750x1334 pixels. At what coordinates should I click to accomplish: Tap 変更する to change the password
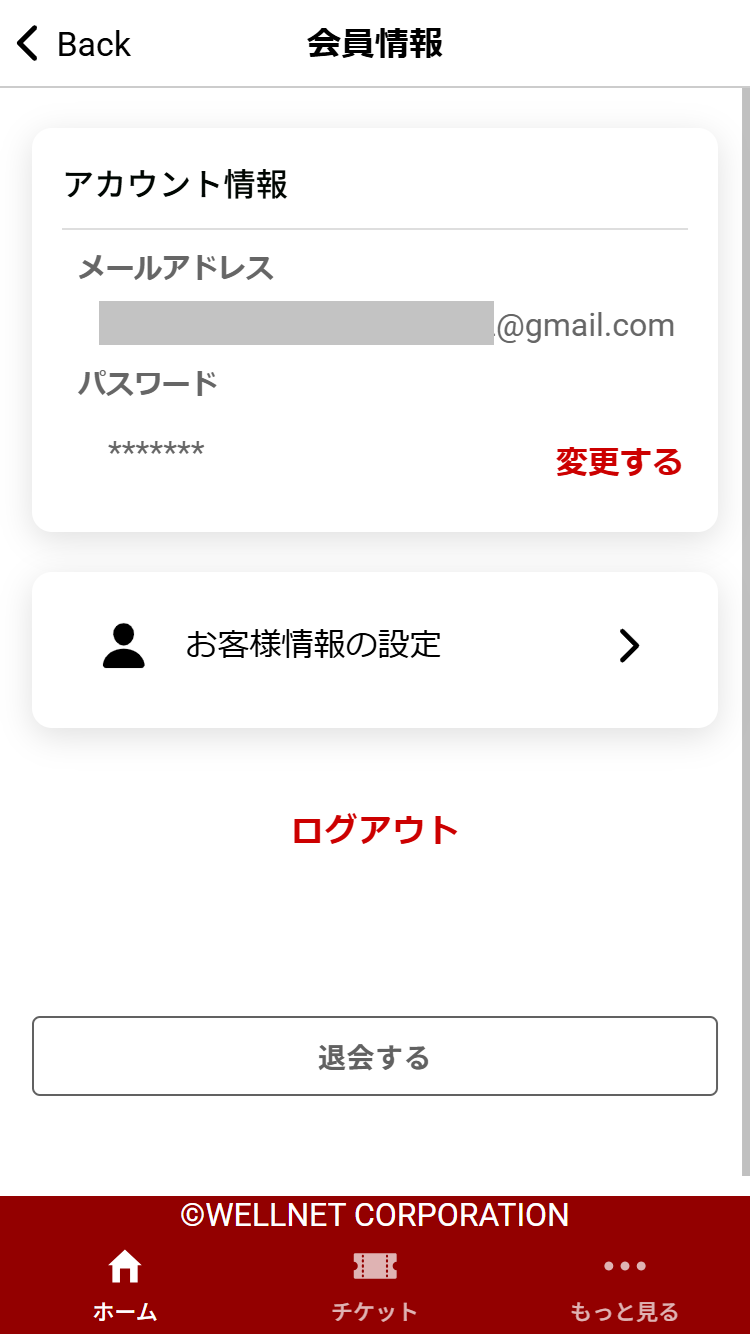tap(619, 462)
